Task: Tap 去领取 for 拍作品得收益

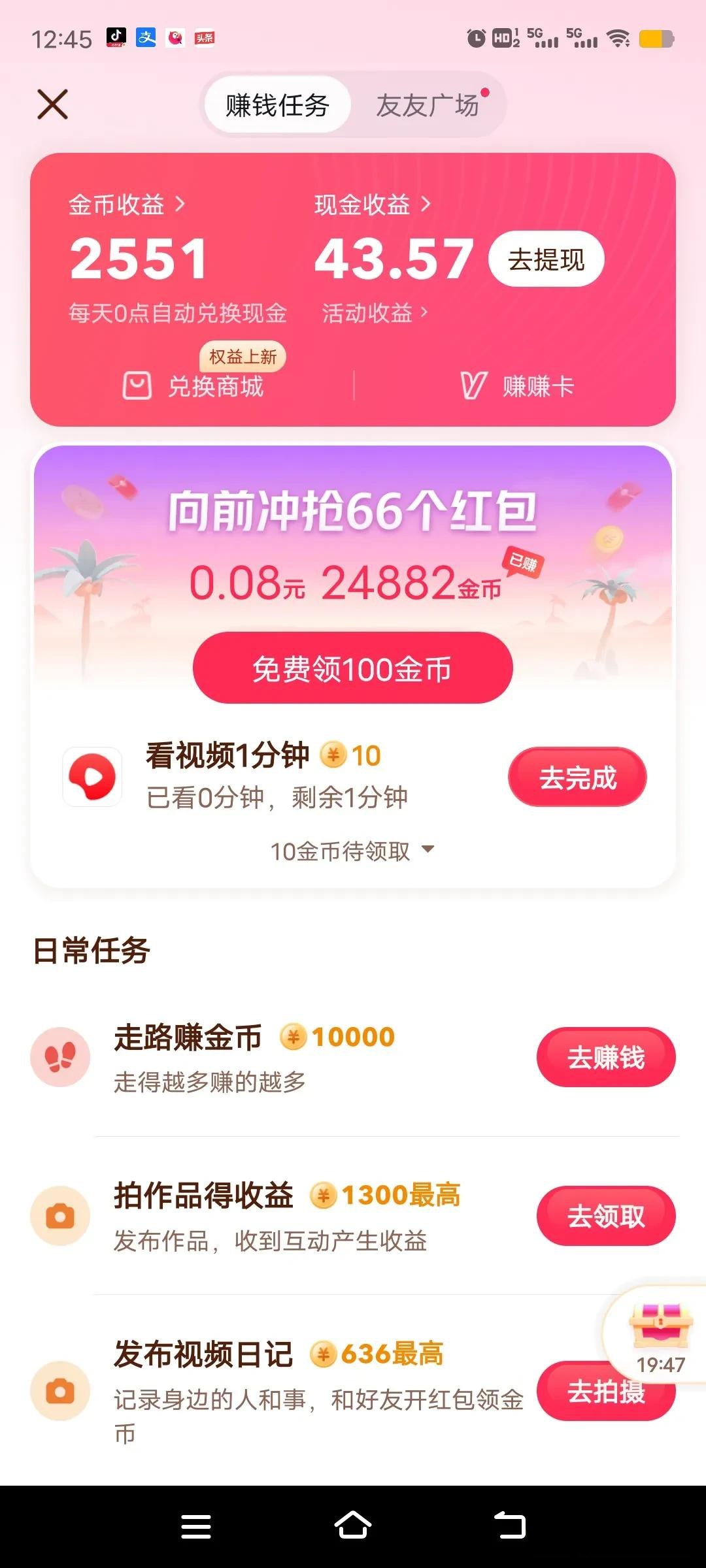Action: (606, 1216)
